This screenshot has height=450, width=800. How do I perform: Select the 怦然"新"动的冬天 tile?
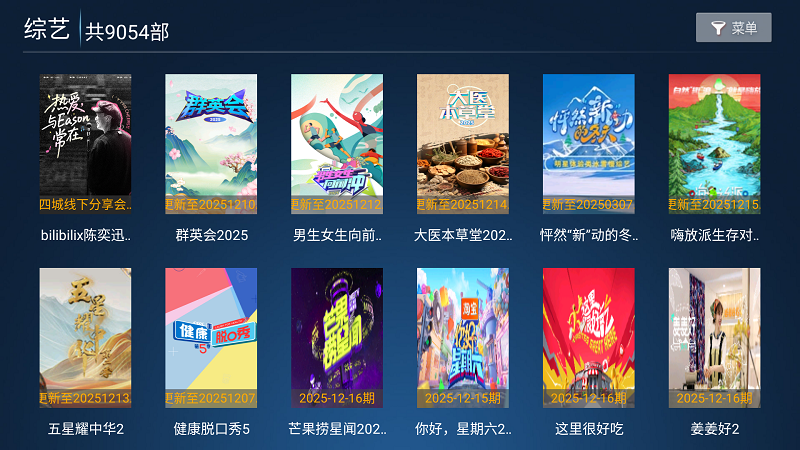(588, 145)
